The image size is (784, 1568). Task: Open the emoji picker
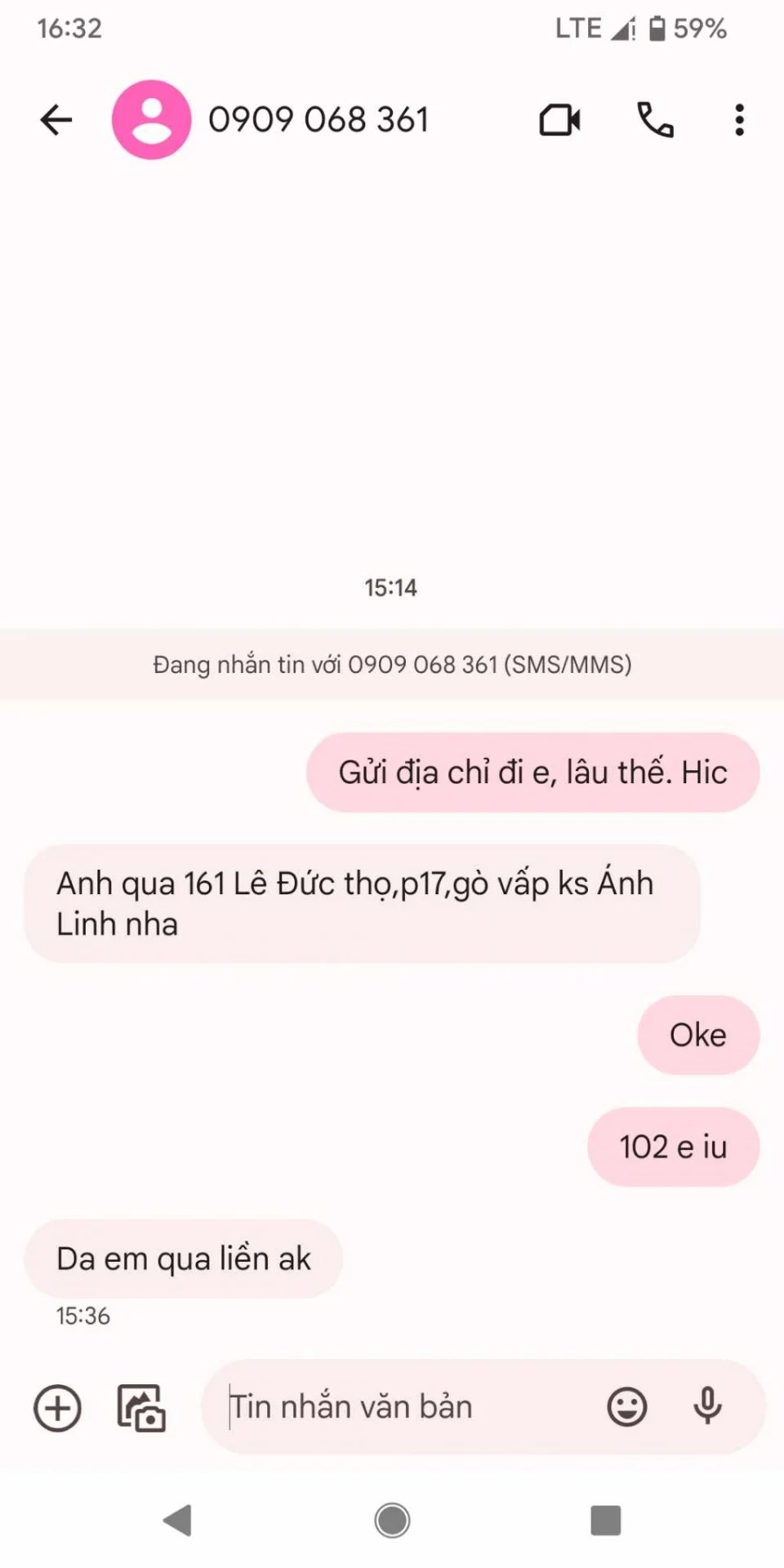click(x=627, y=1407)
